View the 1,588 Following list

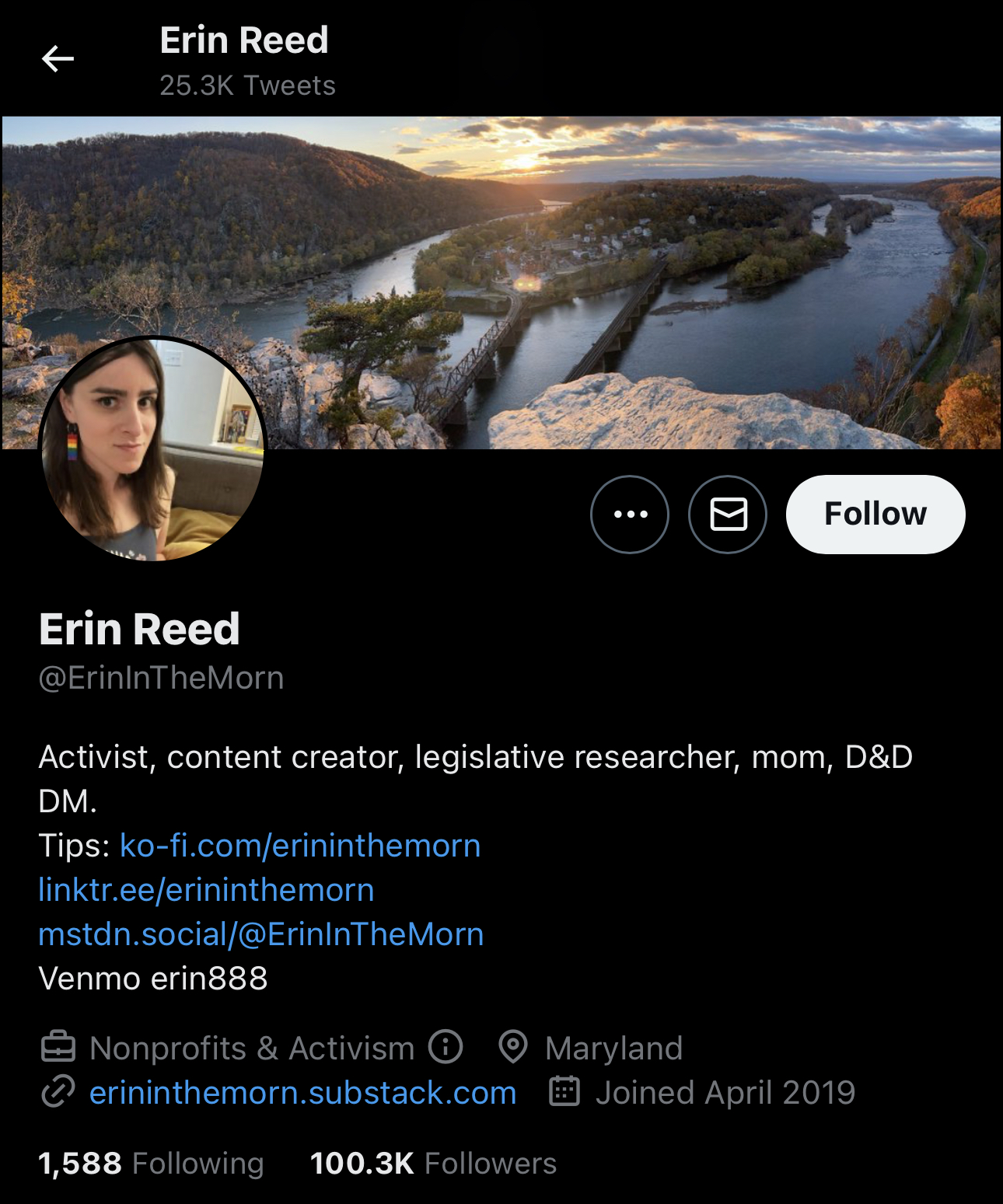[x=152, y=1164]
